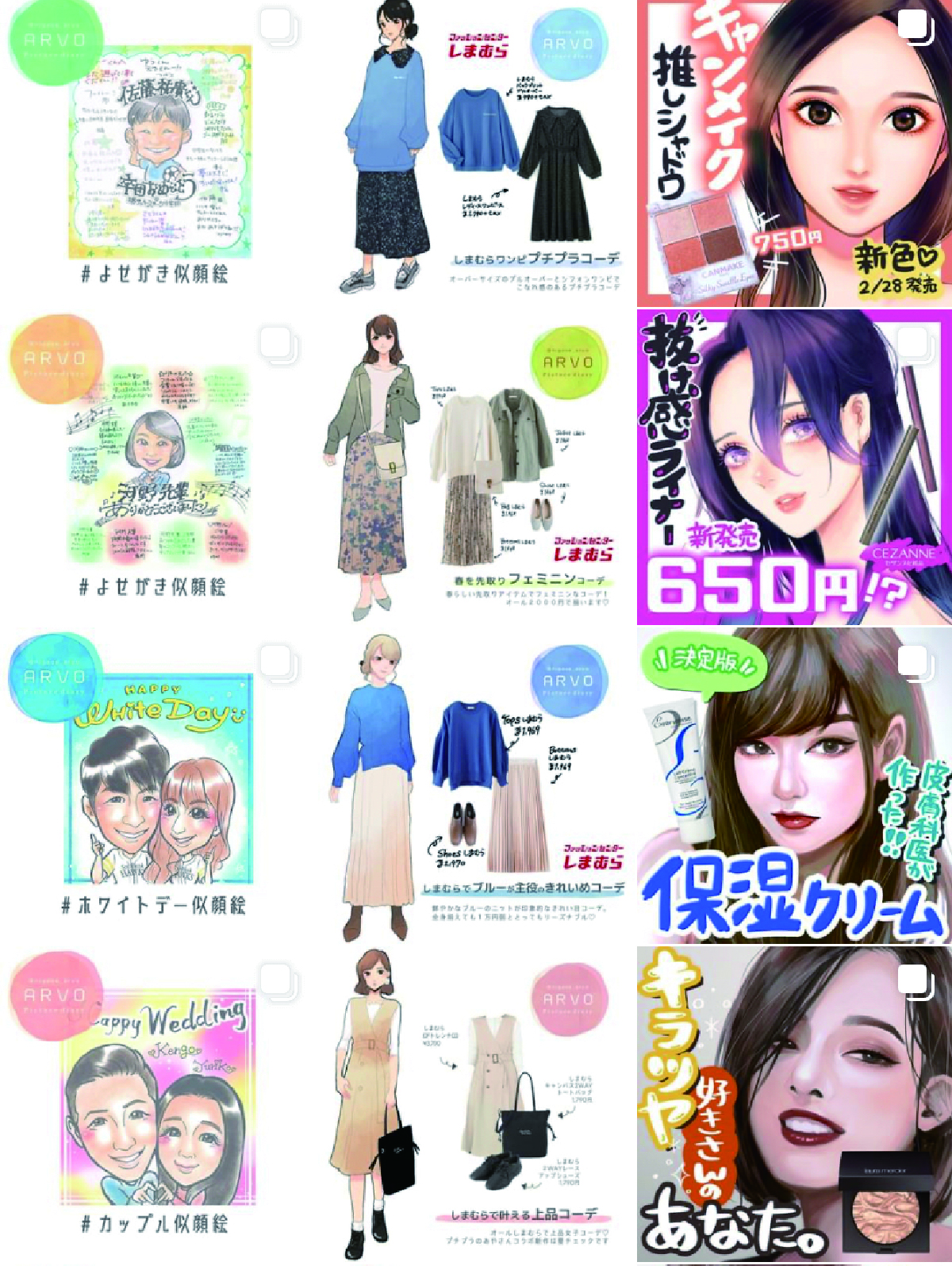This screenshot has width=952, height=1266.
Task: View the キラツヤ好きさんのあなた highlighter post
Action: click(793, 1103)
